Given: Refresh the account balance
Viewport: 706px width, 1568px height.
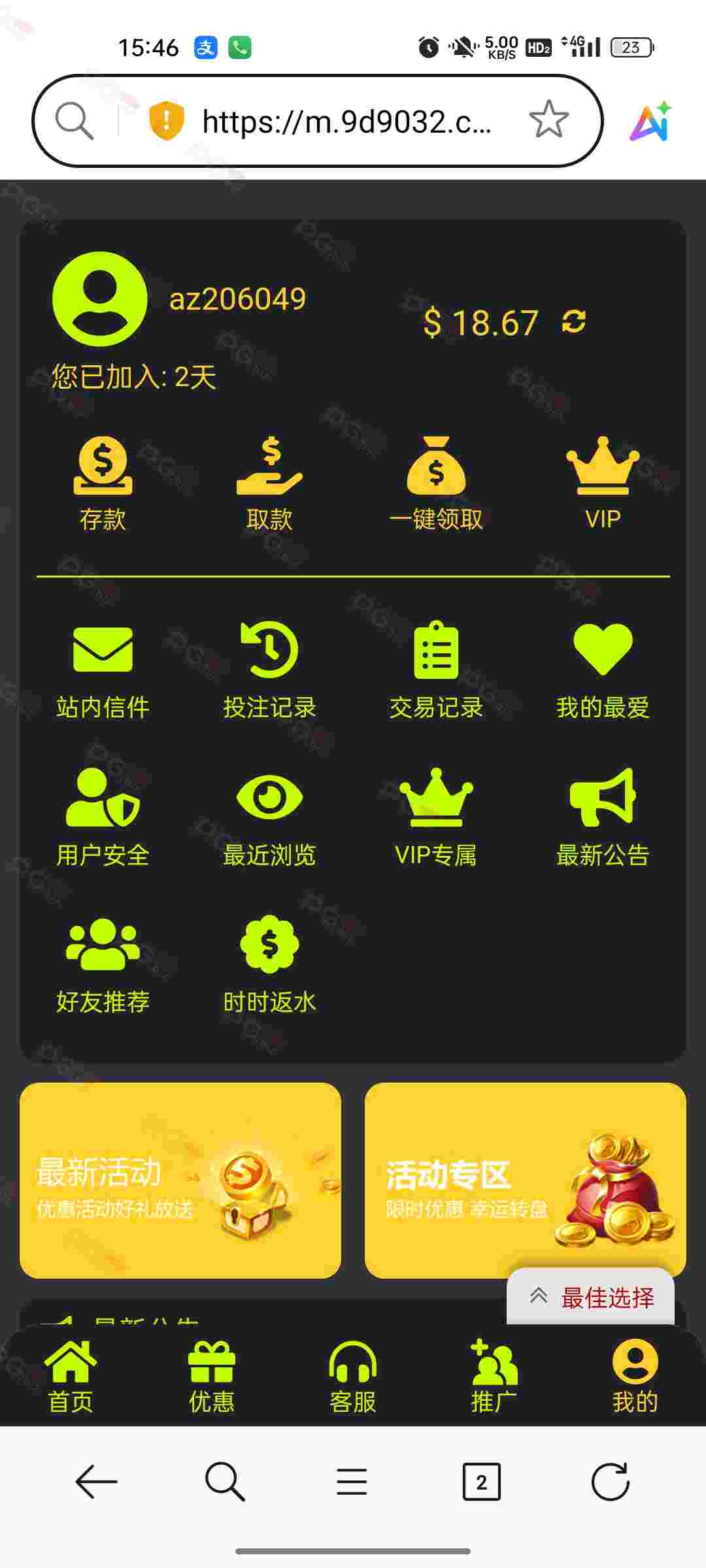Looking at the screenshot, I should pos(574,321).
